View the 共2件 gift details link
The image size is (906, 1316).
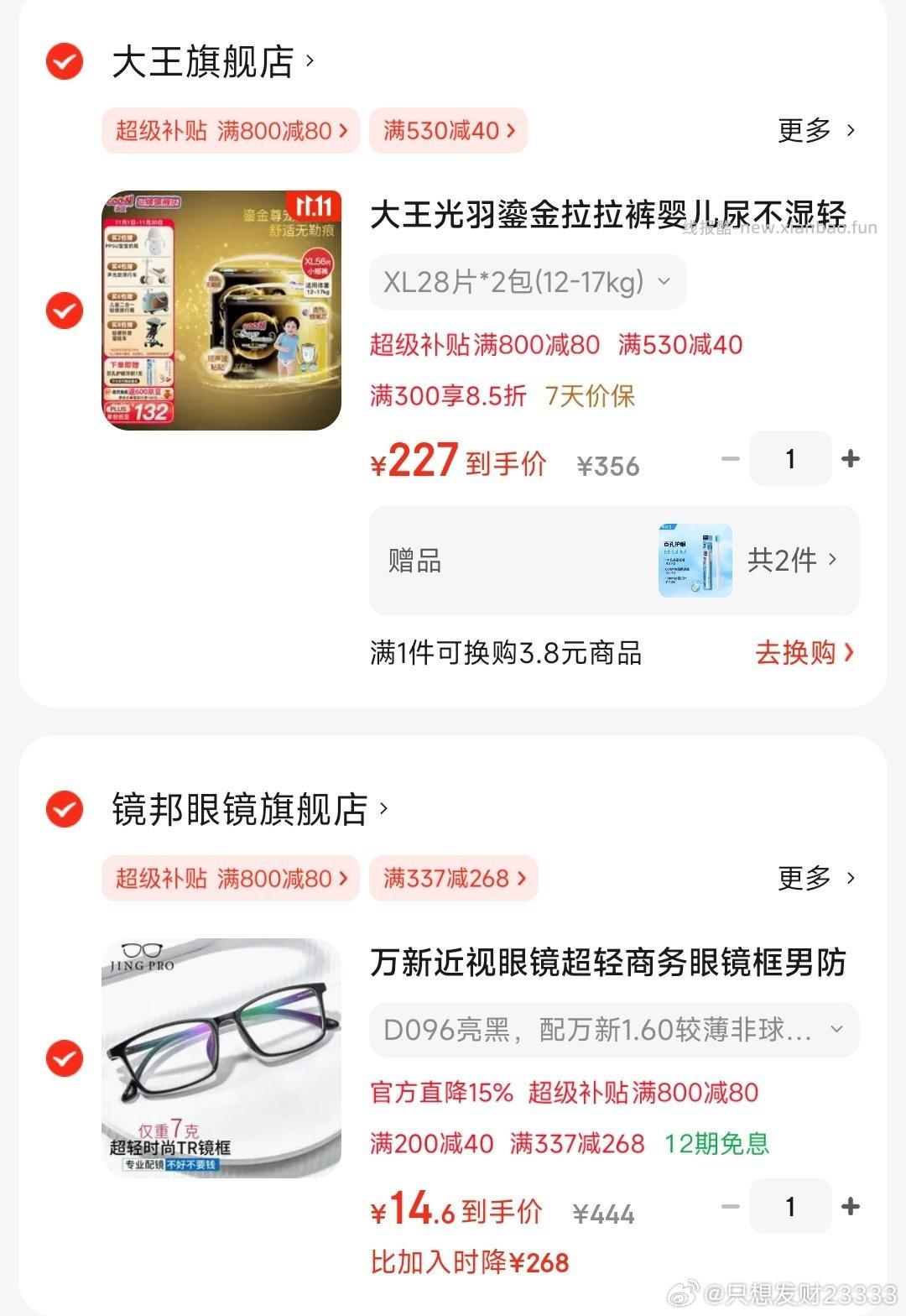click(793, 561)
